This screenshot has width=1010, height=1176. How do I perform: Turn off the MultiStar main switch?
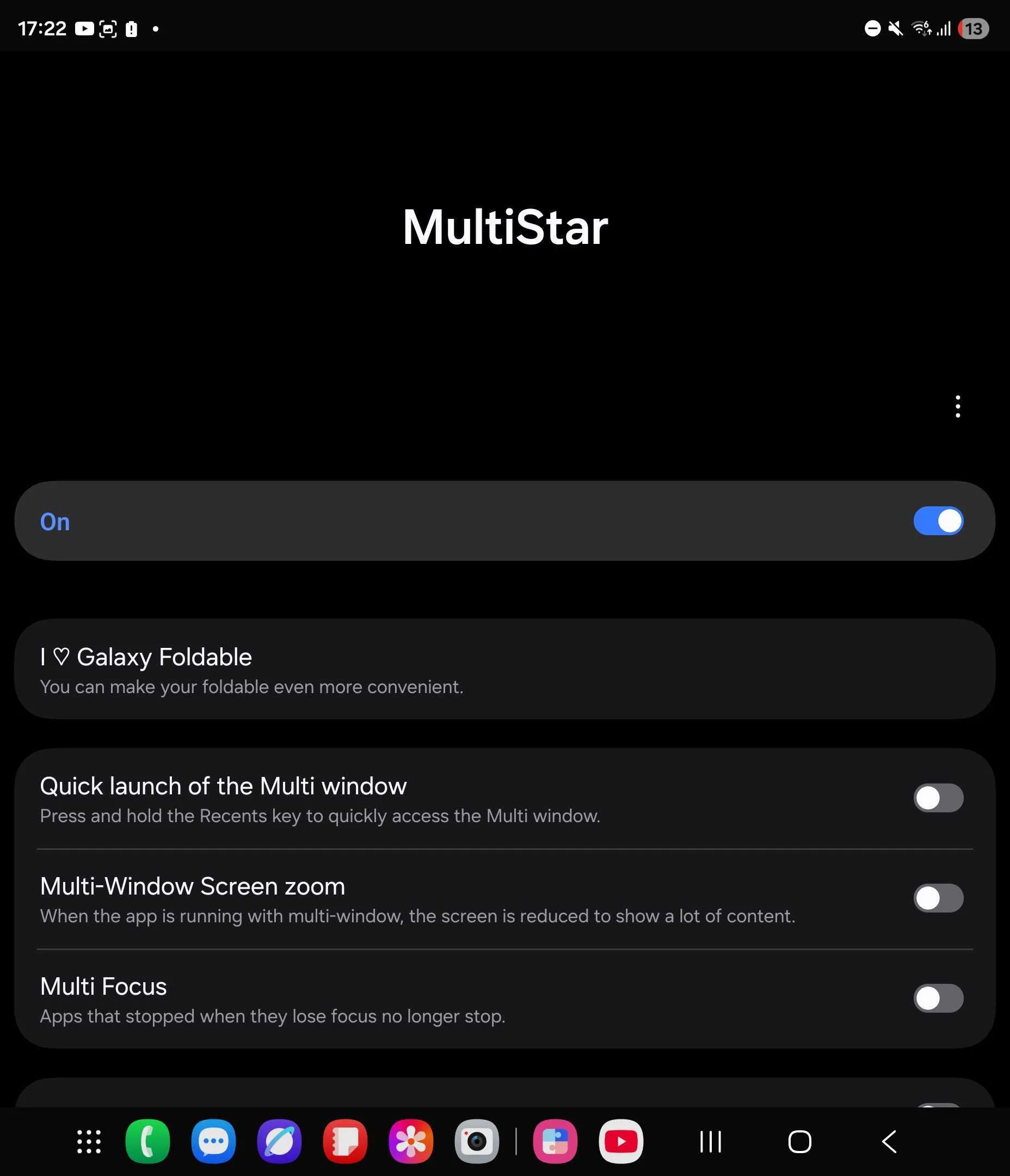(x=938, y=521)
